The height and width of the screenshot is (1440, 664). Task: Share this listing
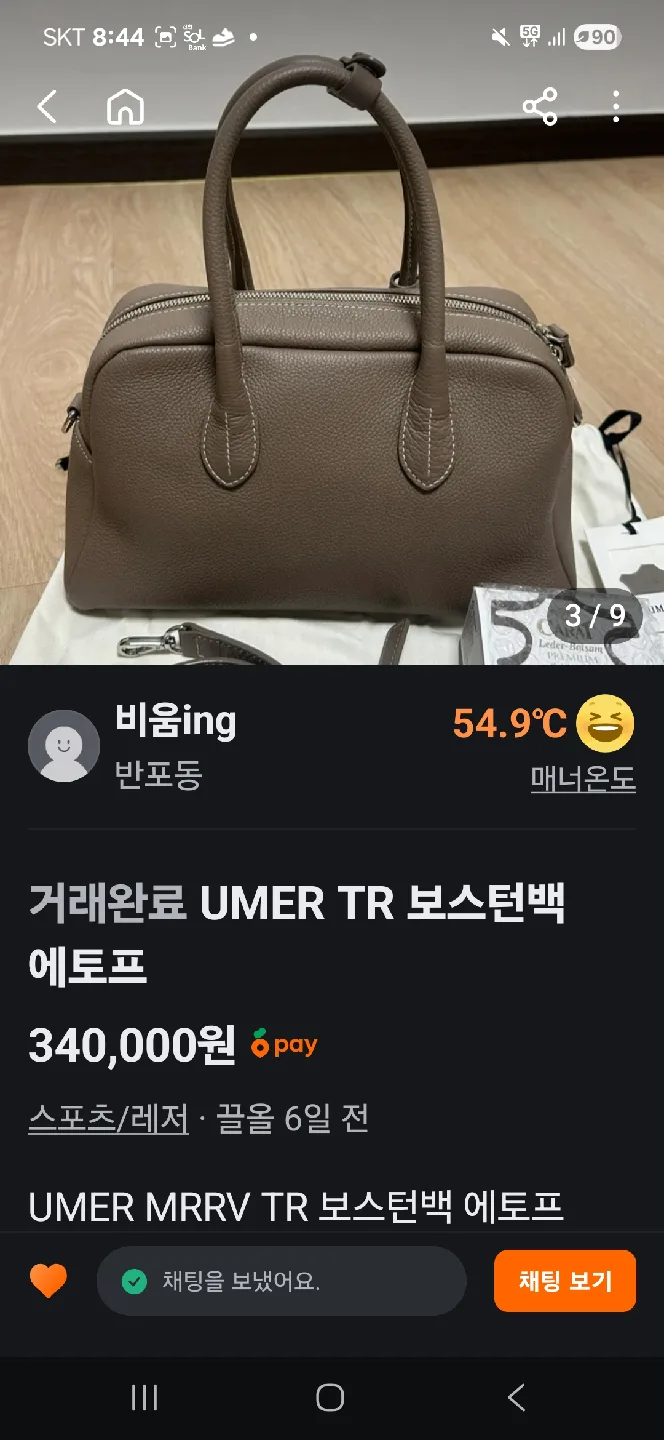[x=540, y=106]
